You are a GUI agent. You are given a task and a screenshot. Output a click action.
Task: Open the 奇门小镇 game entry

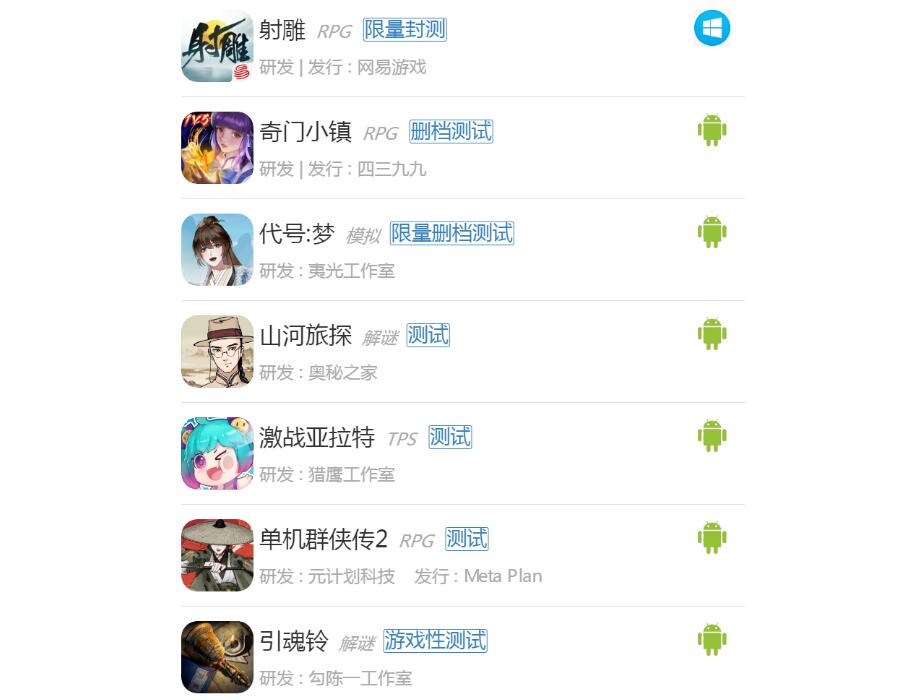305,132
